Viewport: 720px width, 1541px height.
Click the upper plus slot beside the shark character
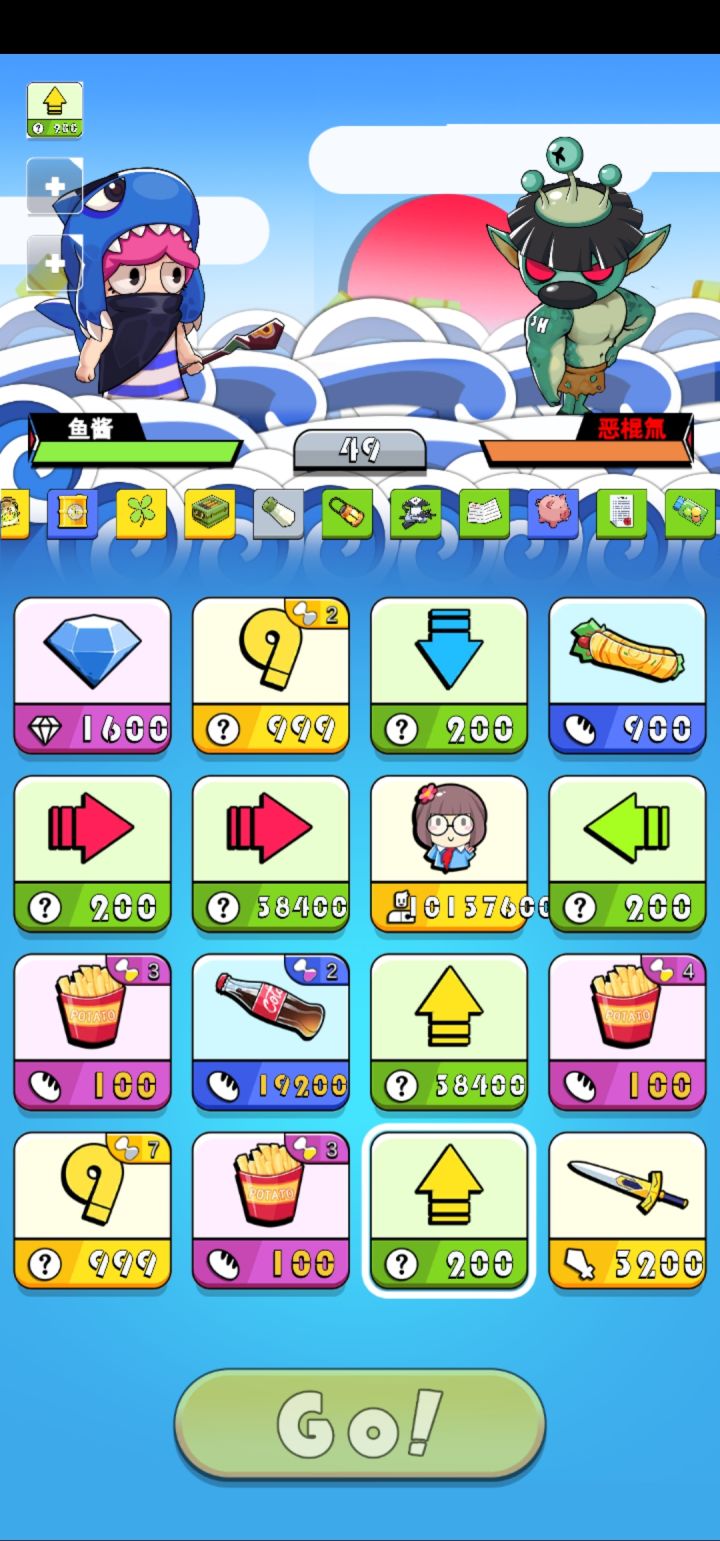pos(55,185)
